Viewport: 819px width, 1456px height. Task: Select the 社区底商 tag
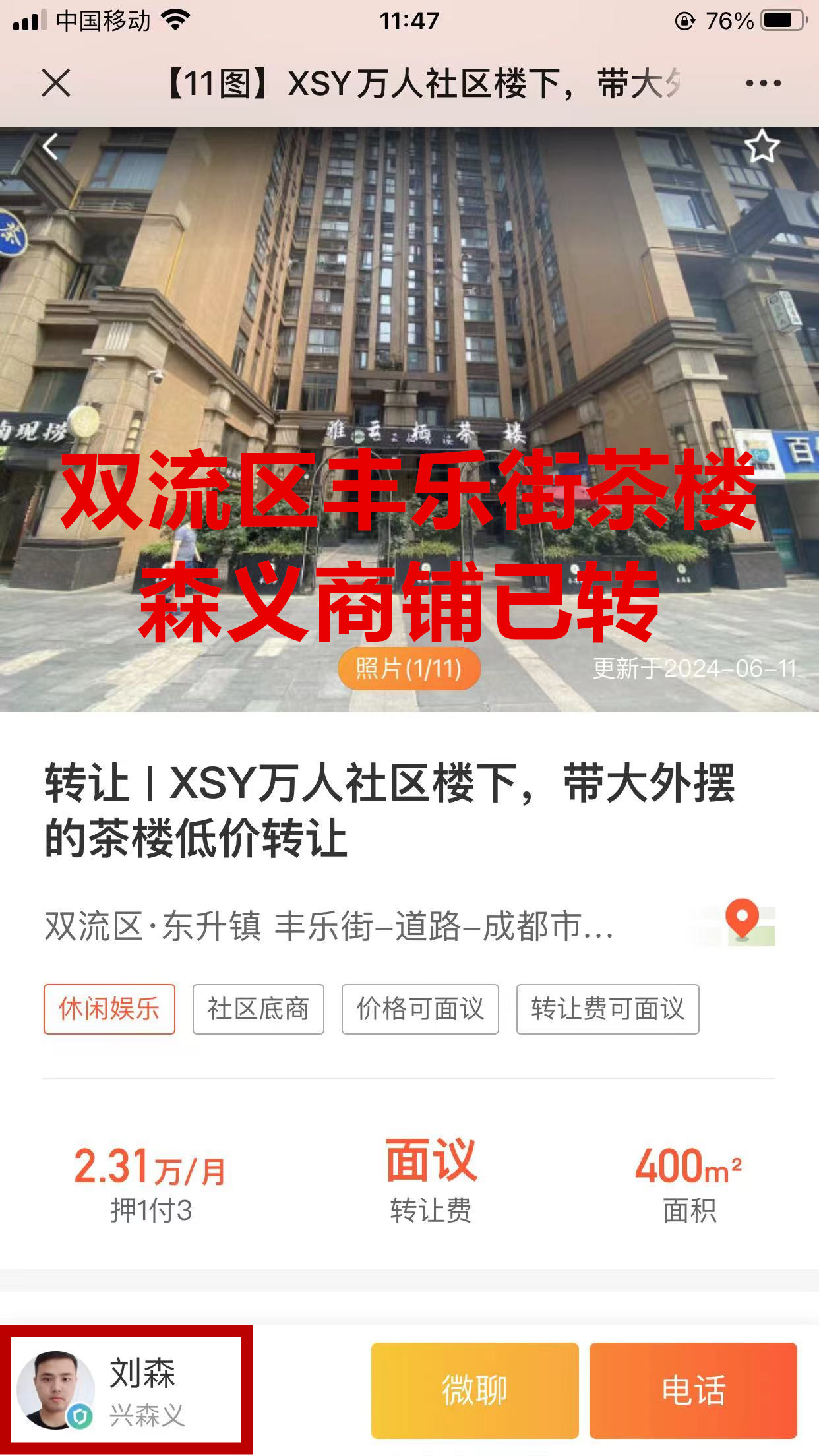[258, 1009]
